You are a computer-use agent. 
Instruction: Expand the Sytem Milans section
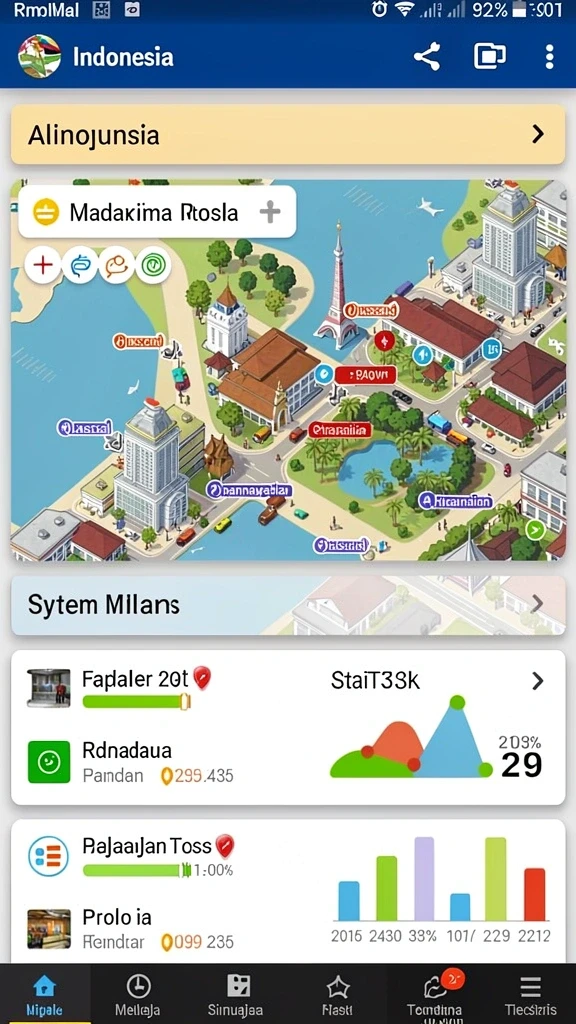pyautogui.click(x=288, y=605)
